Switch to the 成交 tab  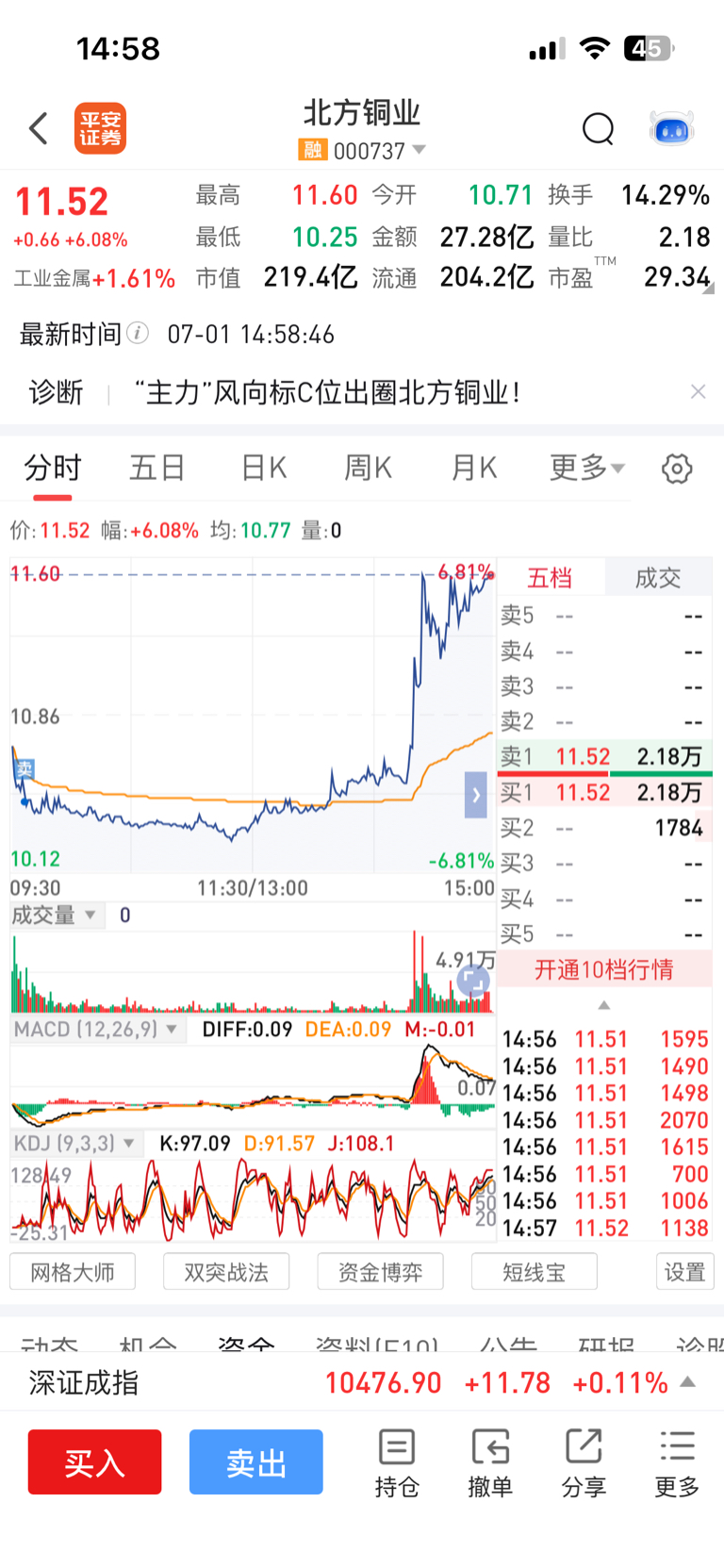[658, 577]
